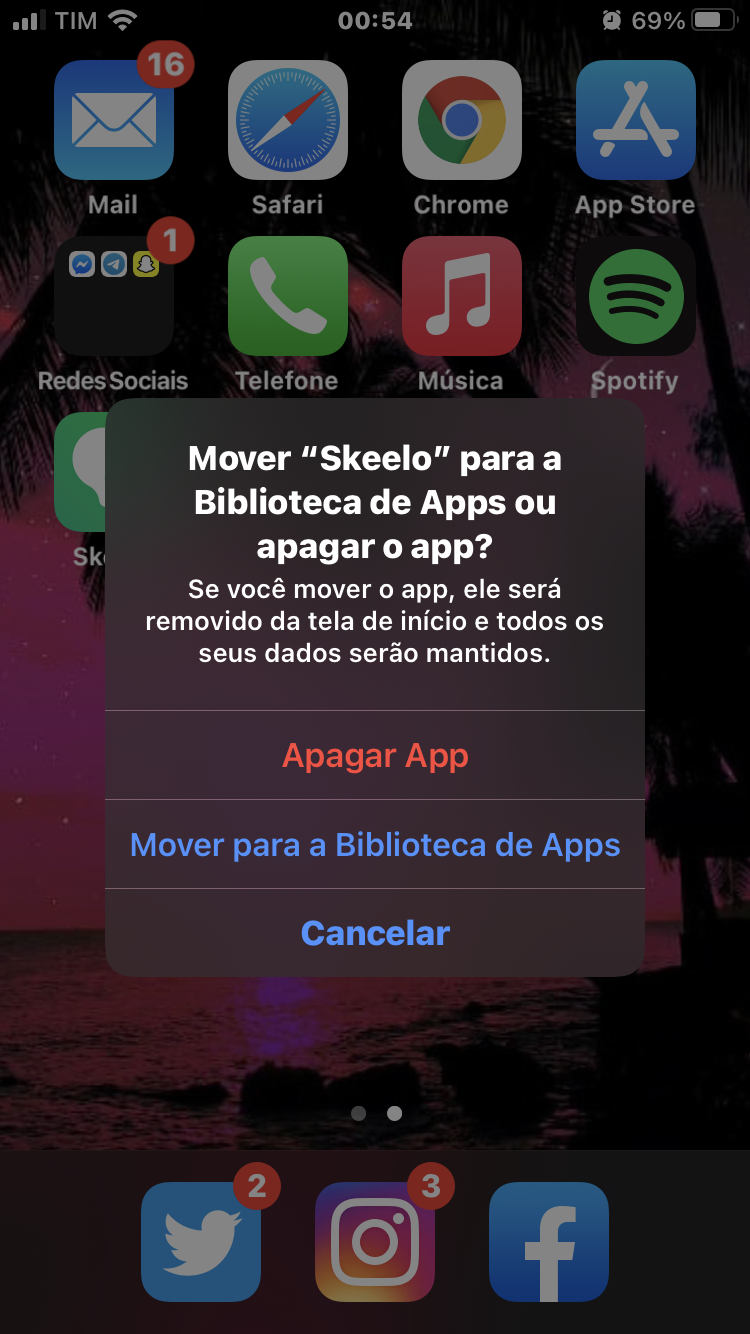
Task: Choose Mover para a Biblioteca de Apps
Action: point(375,845)
